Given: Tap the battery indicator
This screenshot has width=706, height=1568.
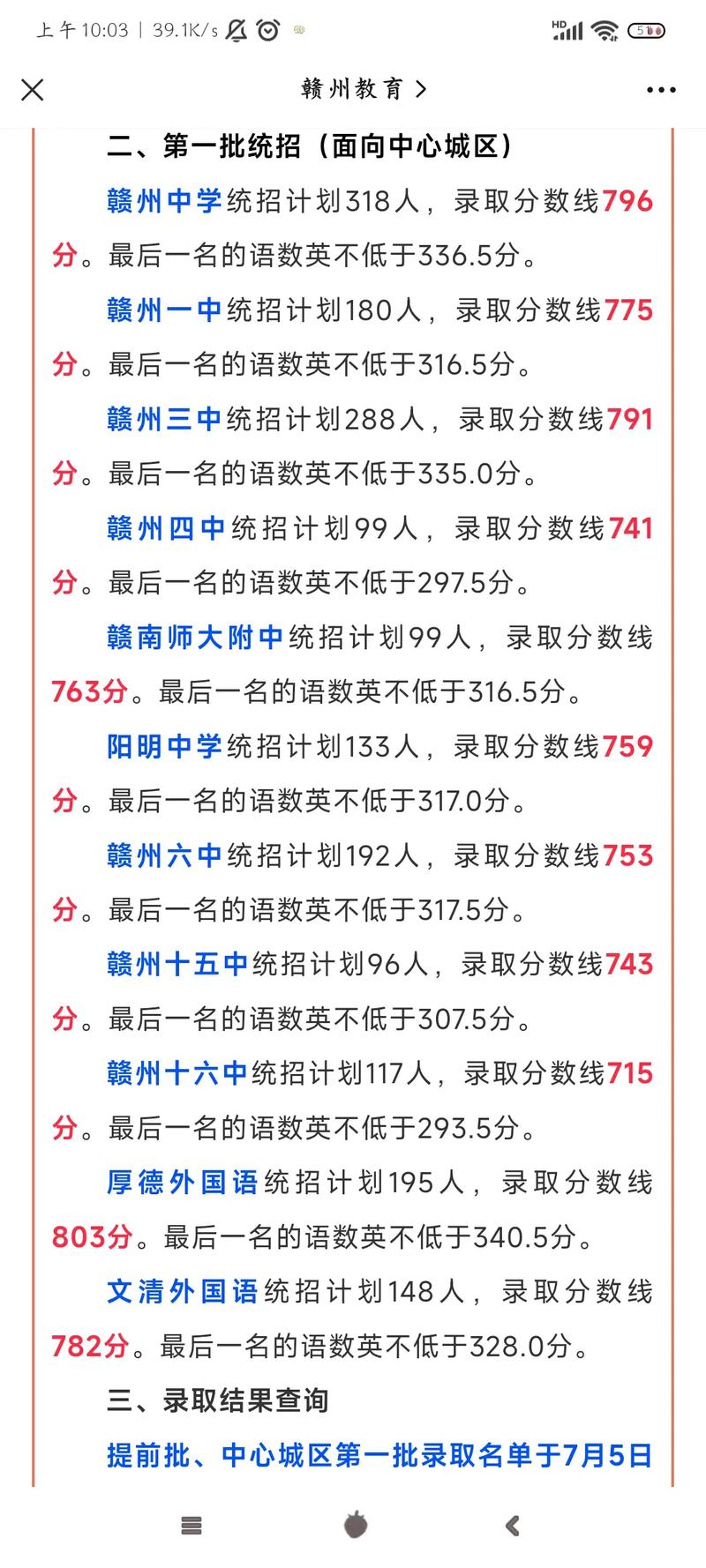Looking at the screenshot, I should coord(647,29).
